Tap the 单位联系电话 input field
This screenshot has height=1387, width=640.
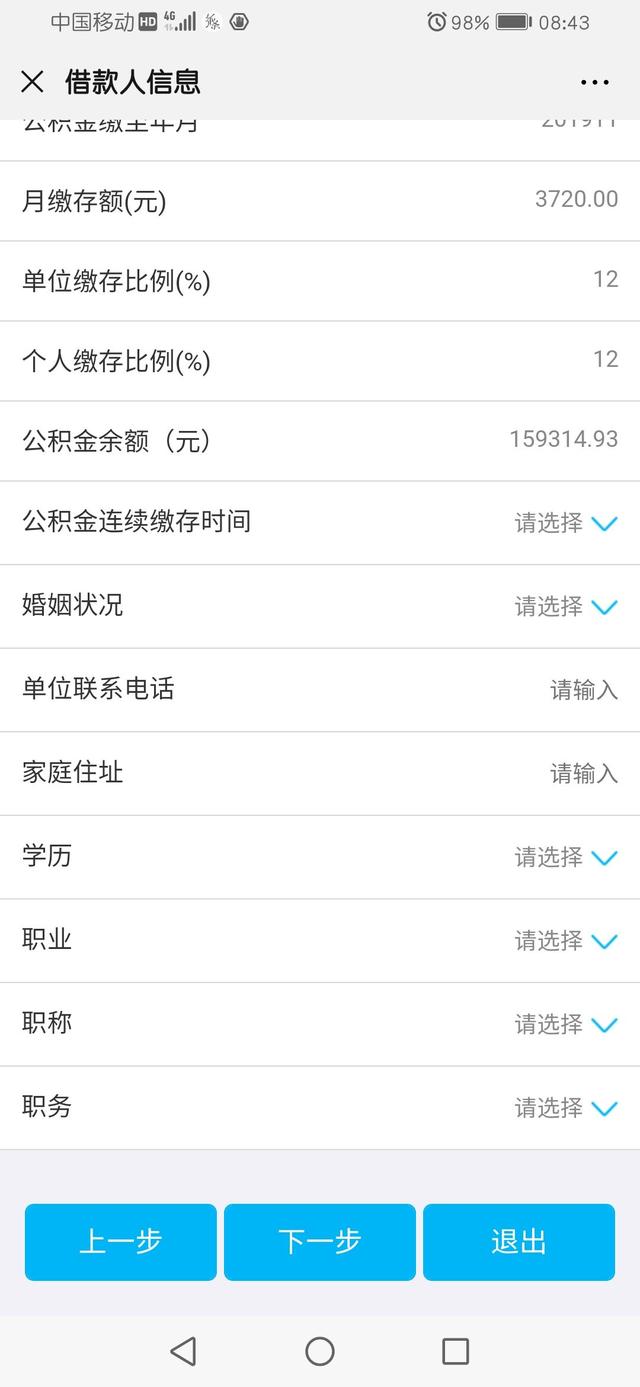[x=320, y=690]
